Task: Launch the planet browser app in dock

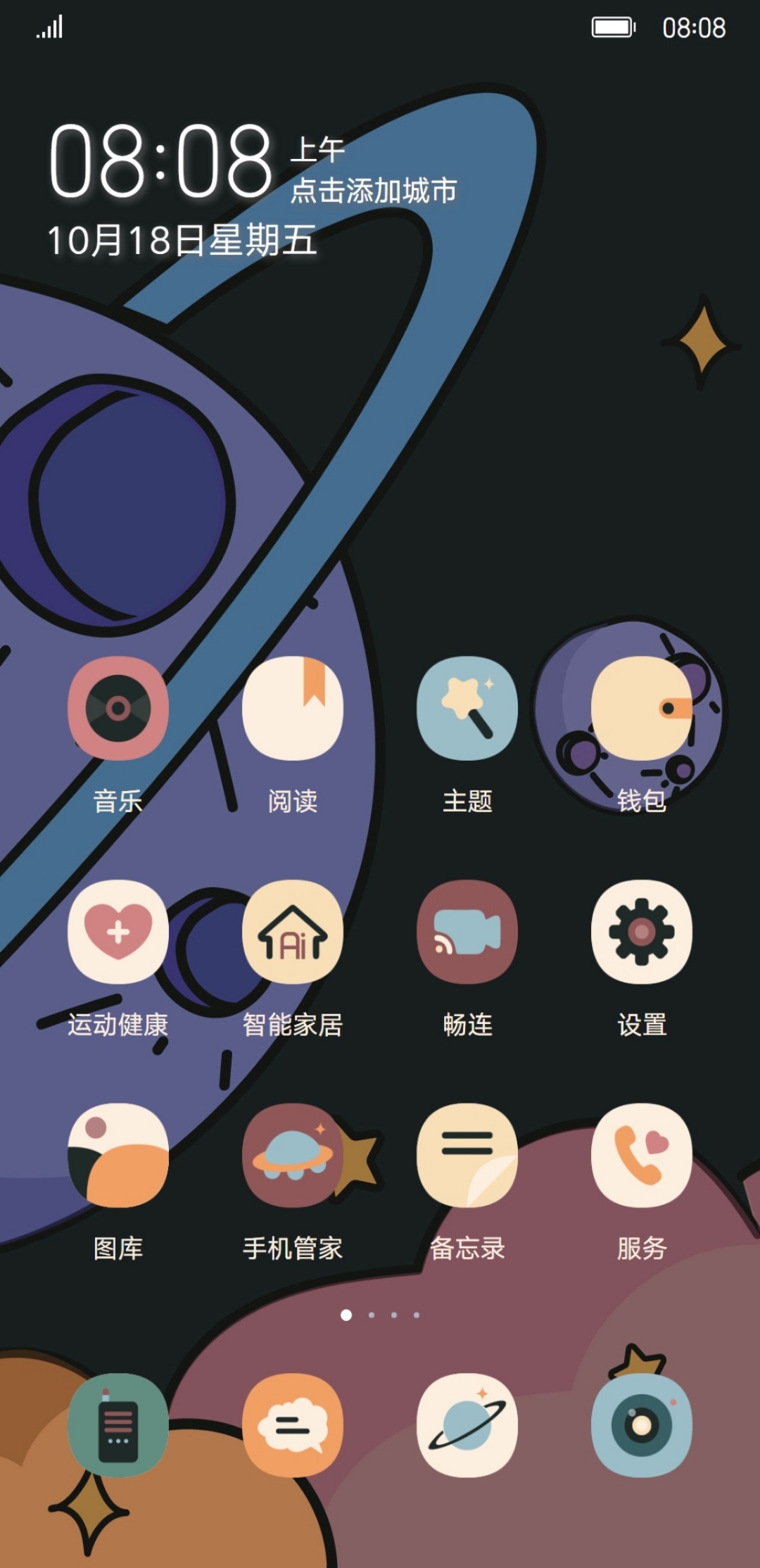Action: click(467, 1424)
